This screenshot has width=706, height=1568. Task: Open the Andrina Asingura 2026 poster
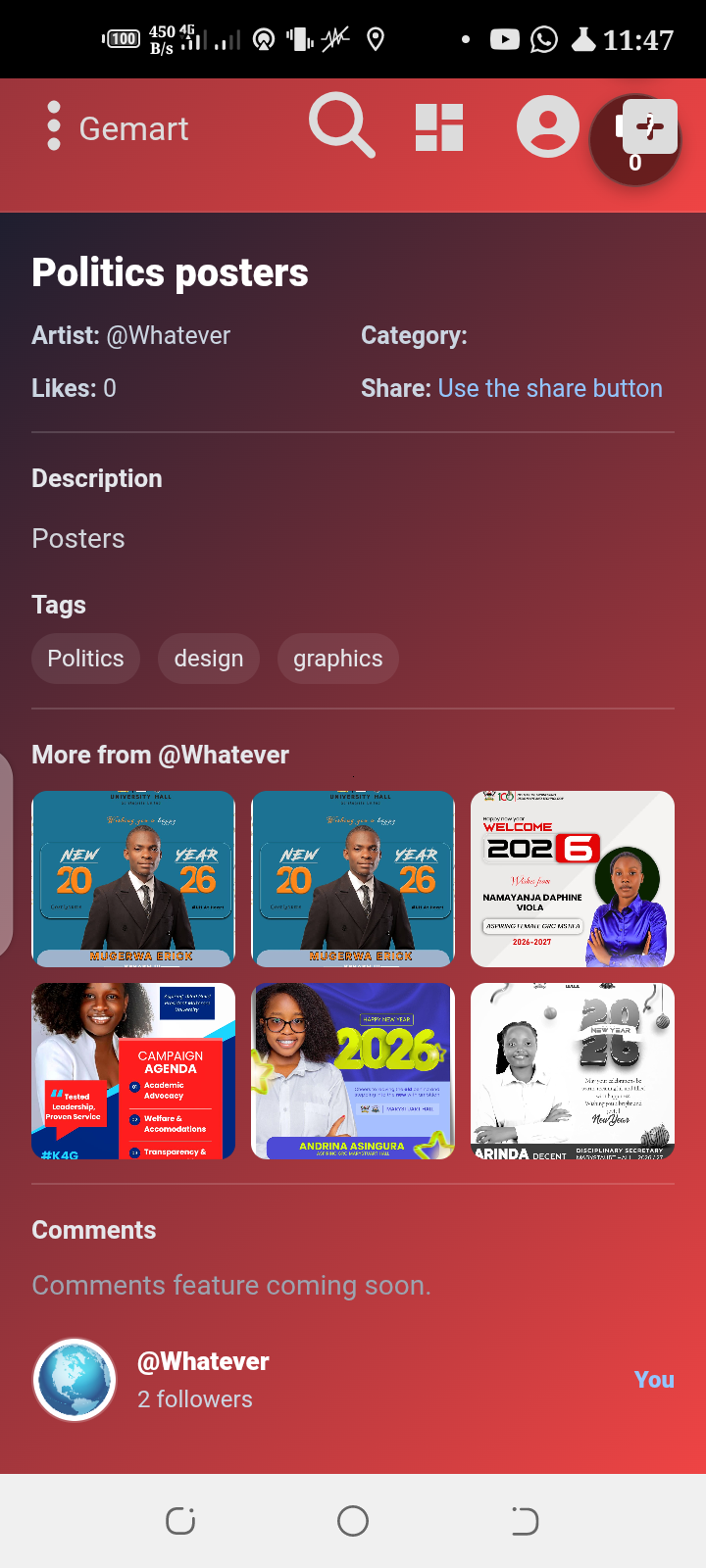353,1071
